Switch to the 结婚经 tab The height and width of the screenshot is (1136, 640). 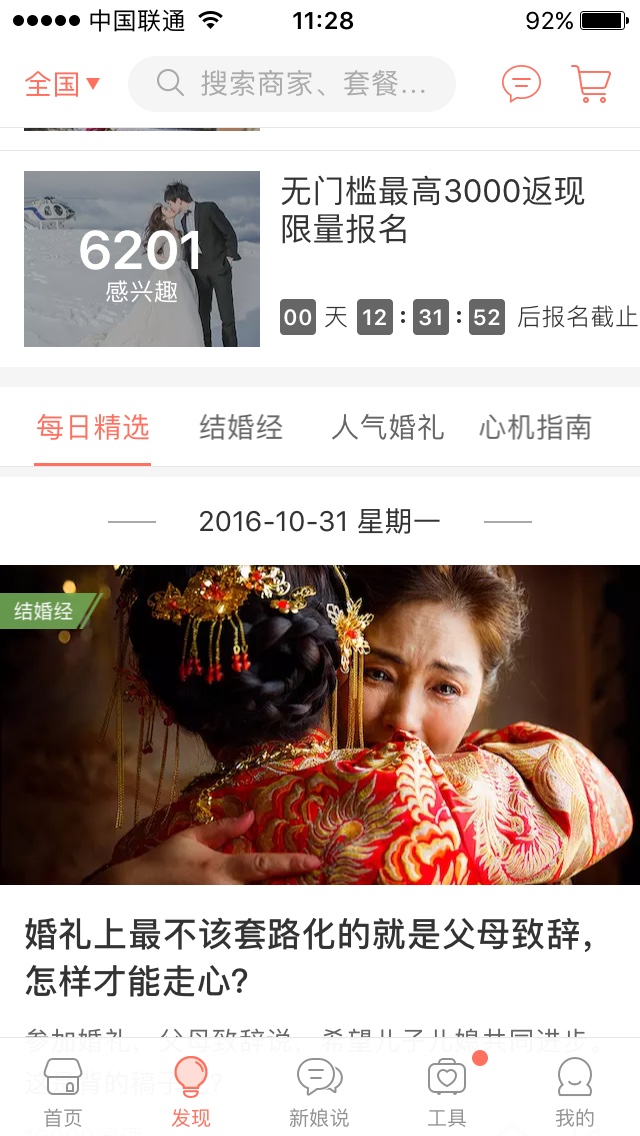point(241,427)
